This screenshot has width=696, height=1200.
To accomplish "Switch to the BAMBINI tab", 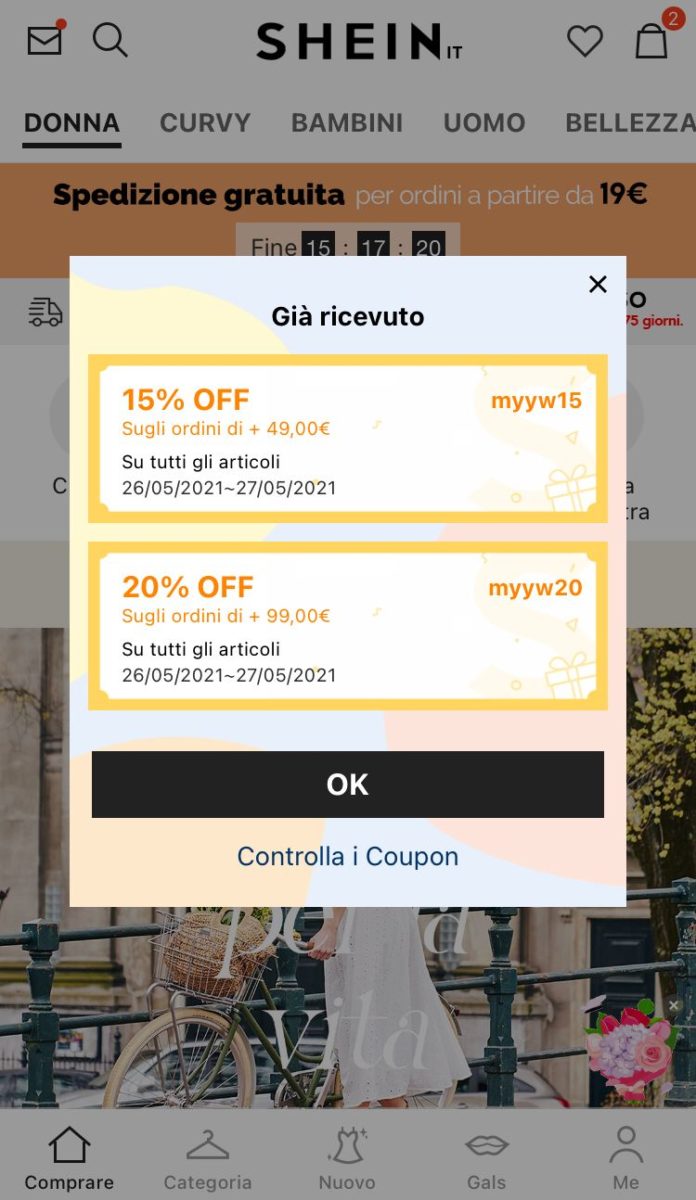I will coord(347,123).
